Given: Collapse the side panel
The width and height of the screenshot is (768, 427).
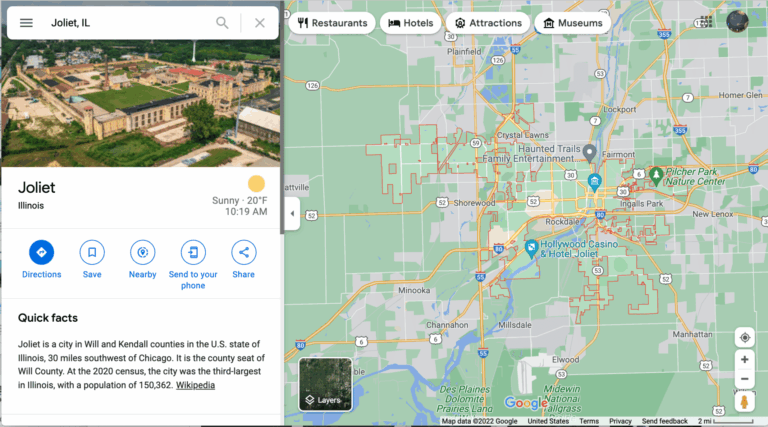Looking at the screenshot, I should pos(291,213).
